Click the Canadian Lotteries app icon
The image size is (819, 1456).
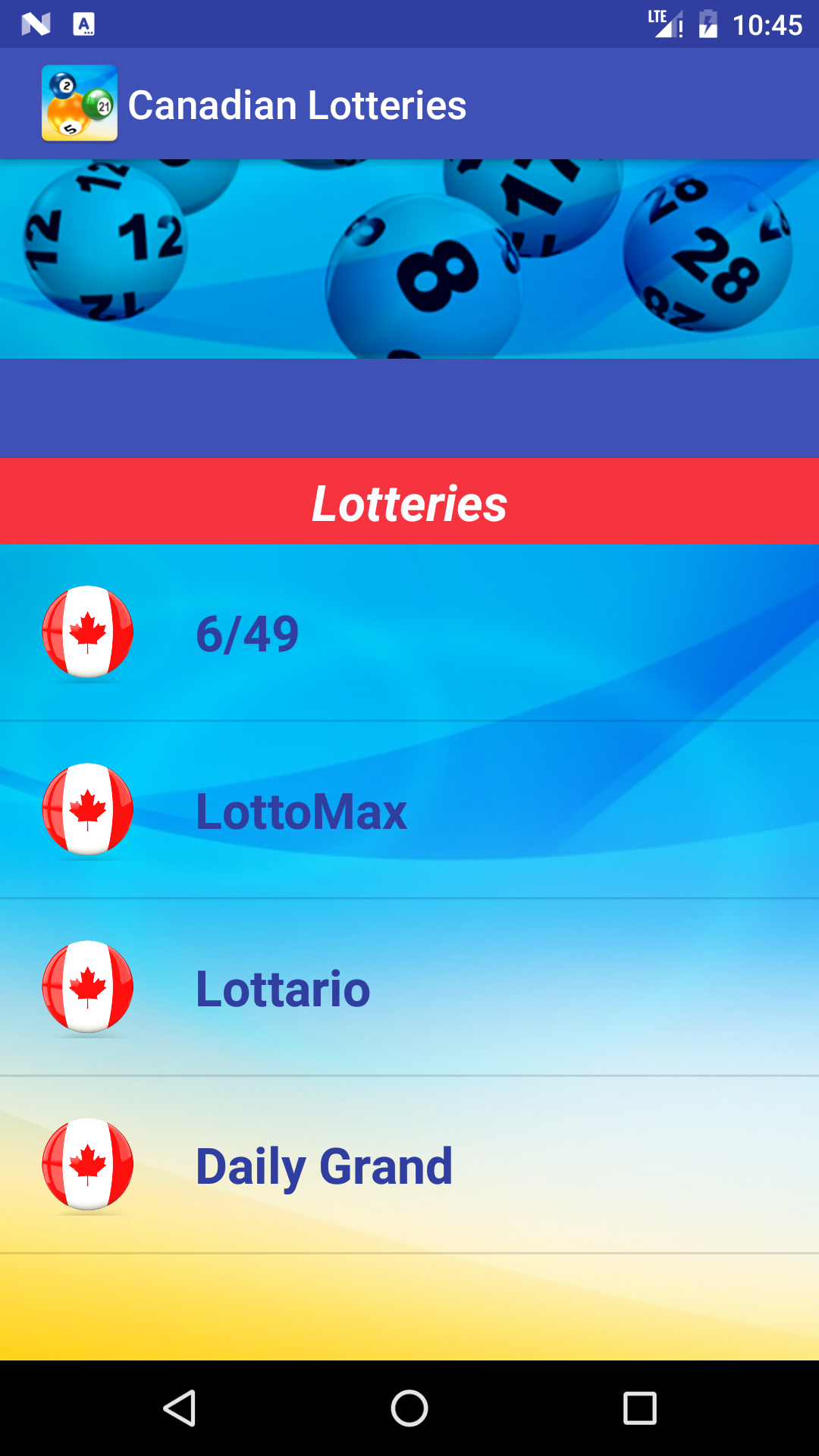point(80,104)
